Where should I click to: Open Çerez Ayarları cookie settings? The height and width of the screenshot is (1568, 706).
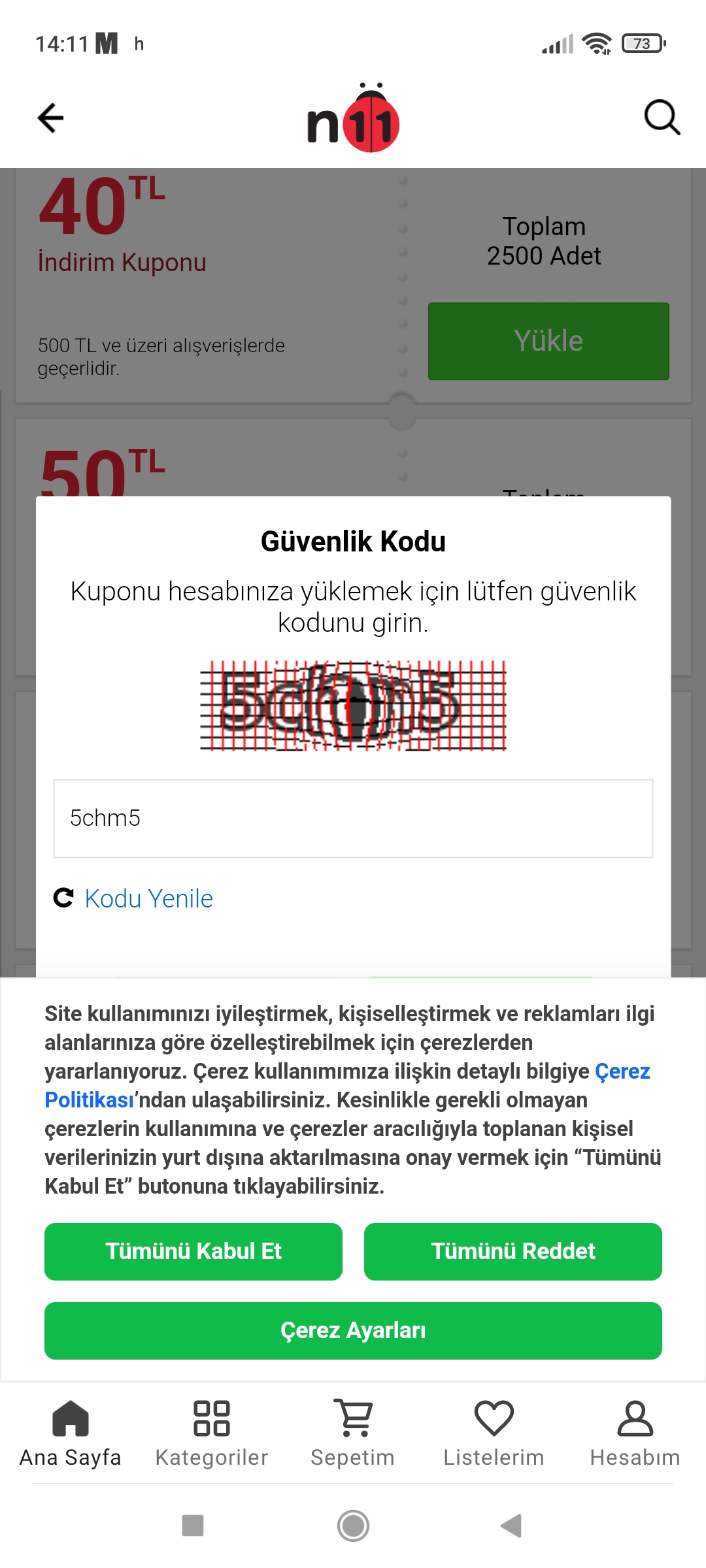353,1330
